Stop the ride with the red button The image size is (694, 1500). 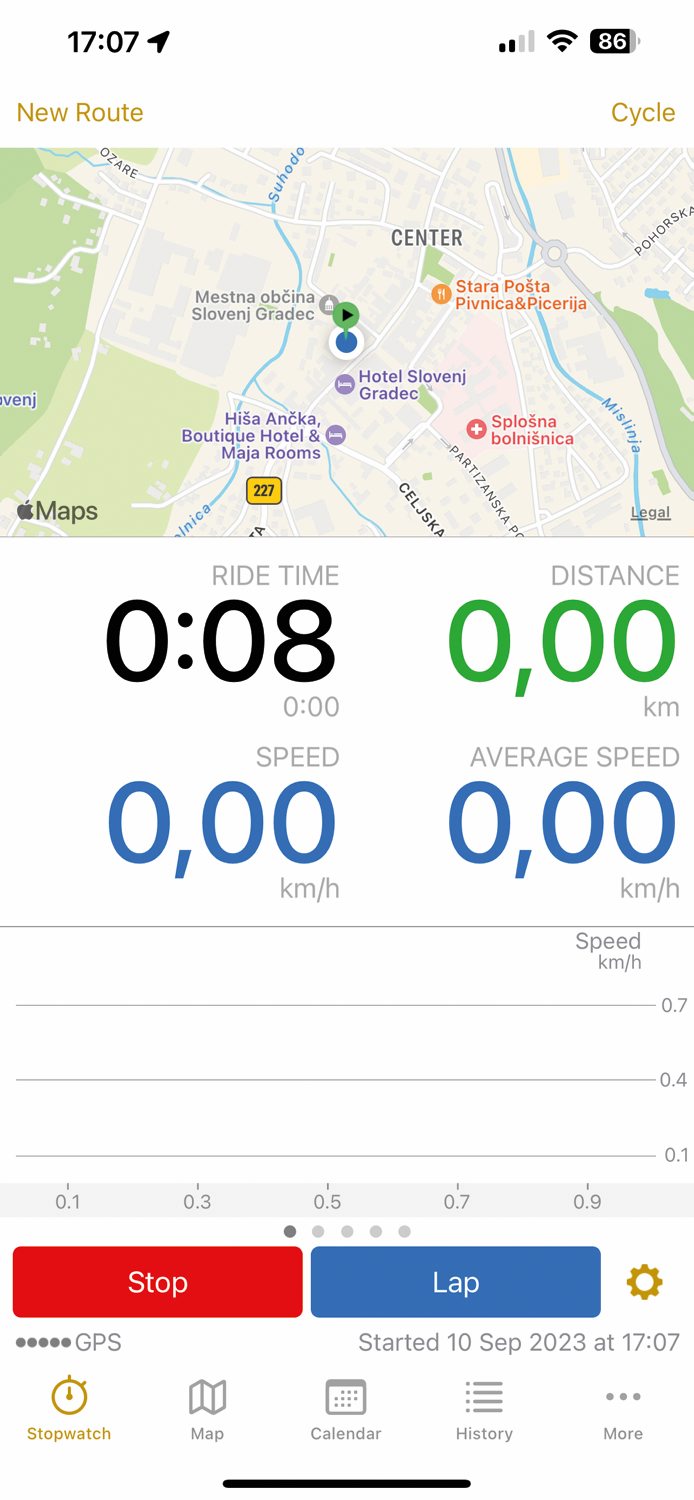[157, 1282]
